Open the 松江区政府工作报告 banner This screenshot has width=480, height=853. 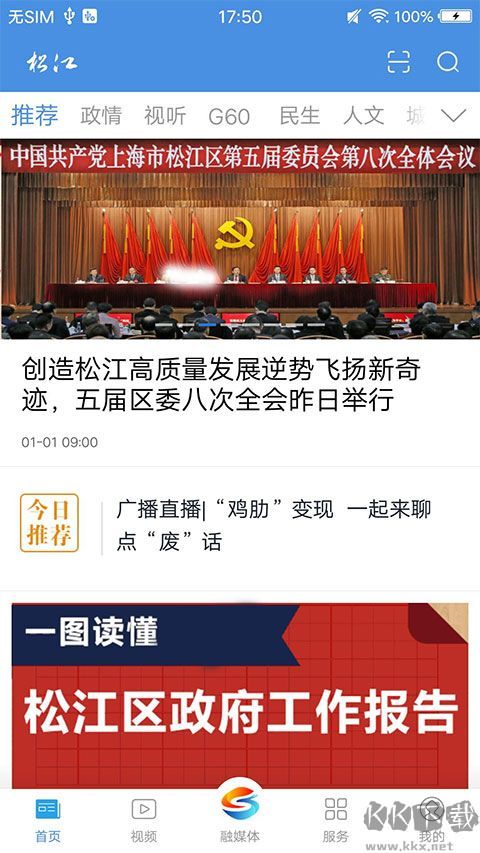point(240,695)
